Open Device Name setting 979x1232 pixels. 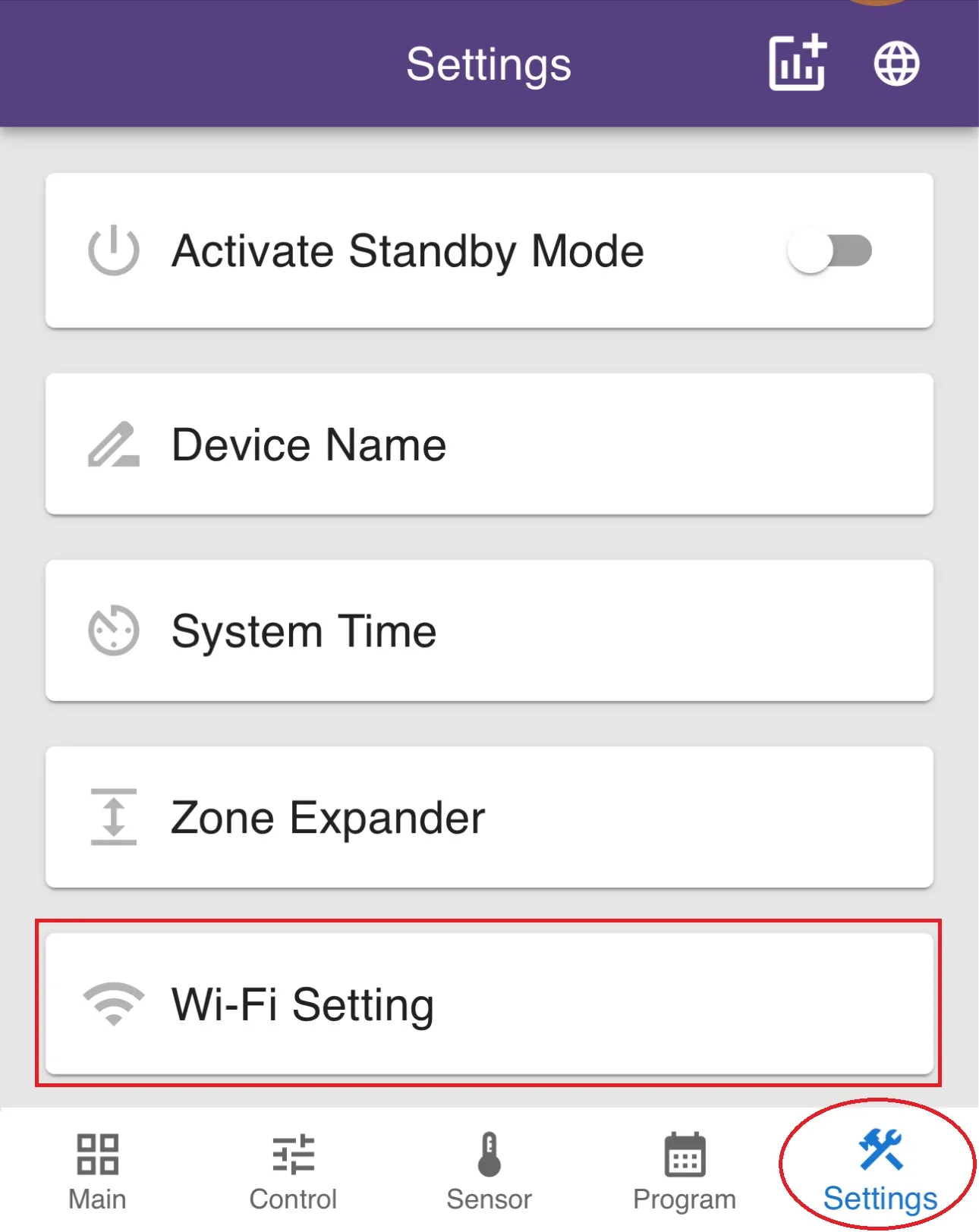coord(489,445)
